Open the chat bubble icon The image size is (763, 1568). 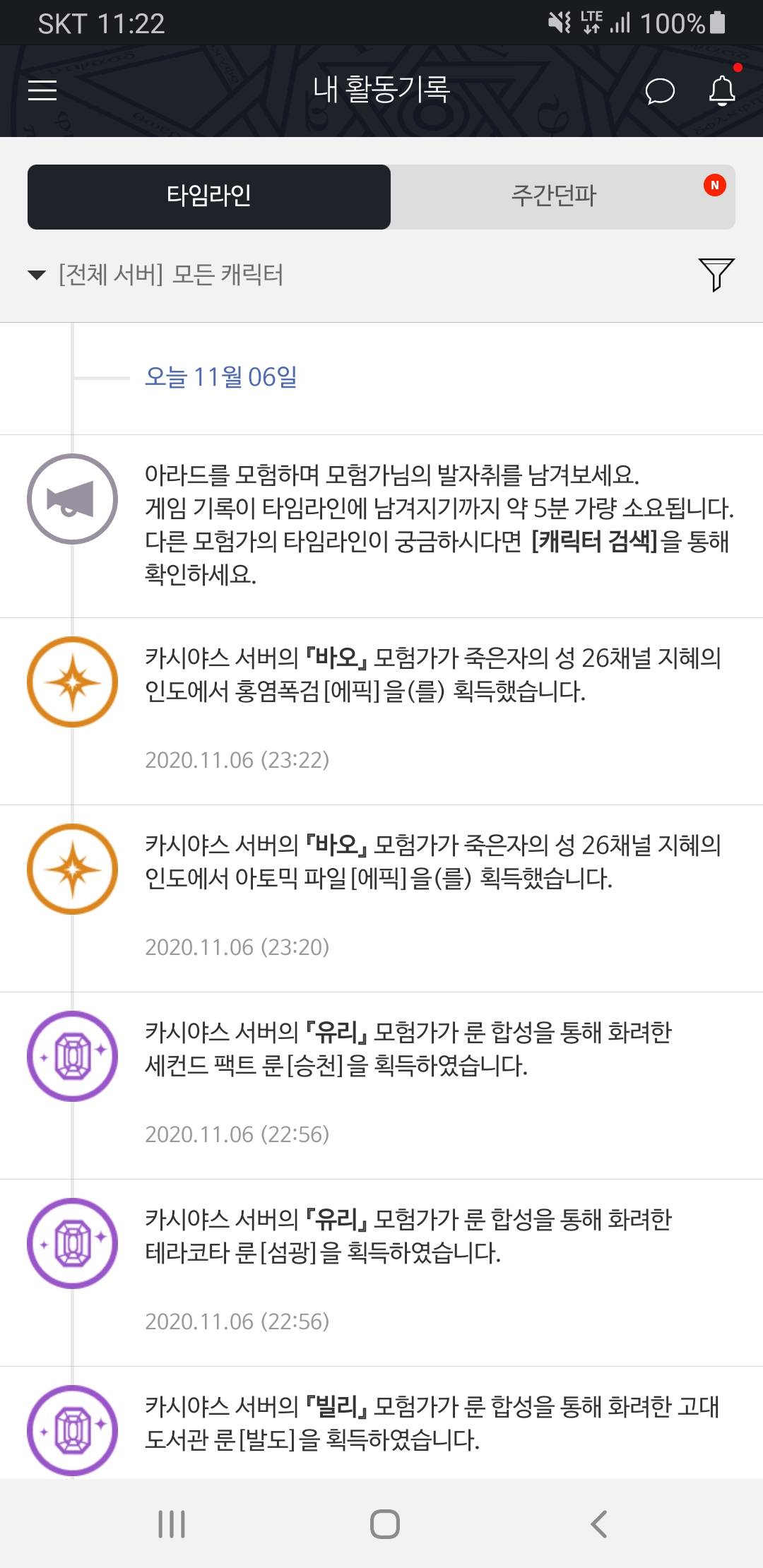click(660, 91)
